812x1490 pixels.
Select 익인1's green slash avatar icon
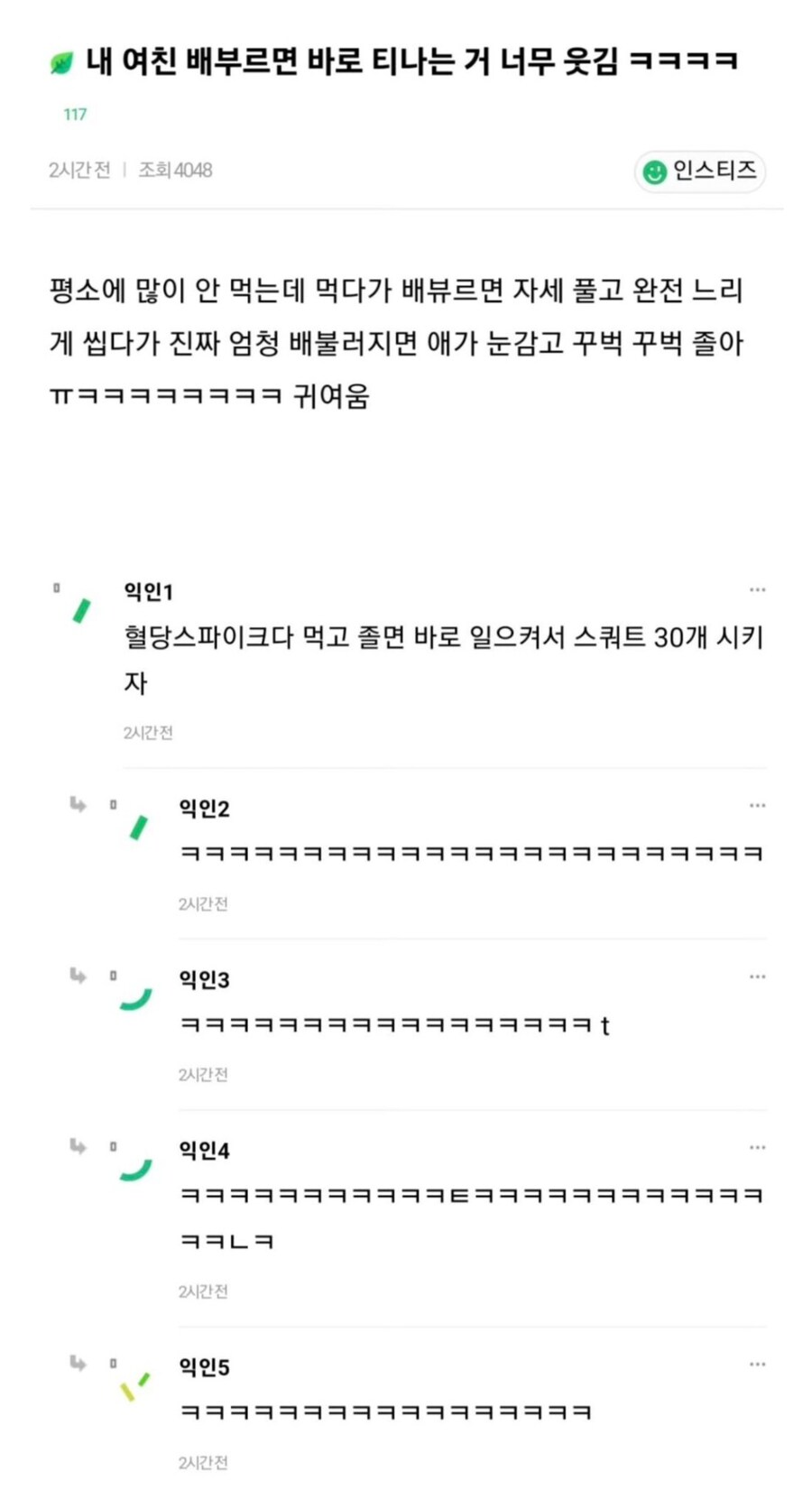click(x=80, y=610)
